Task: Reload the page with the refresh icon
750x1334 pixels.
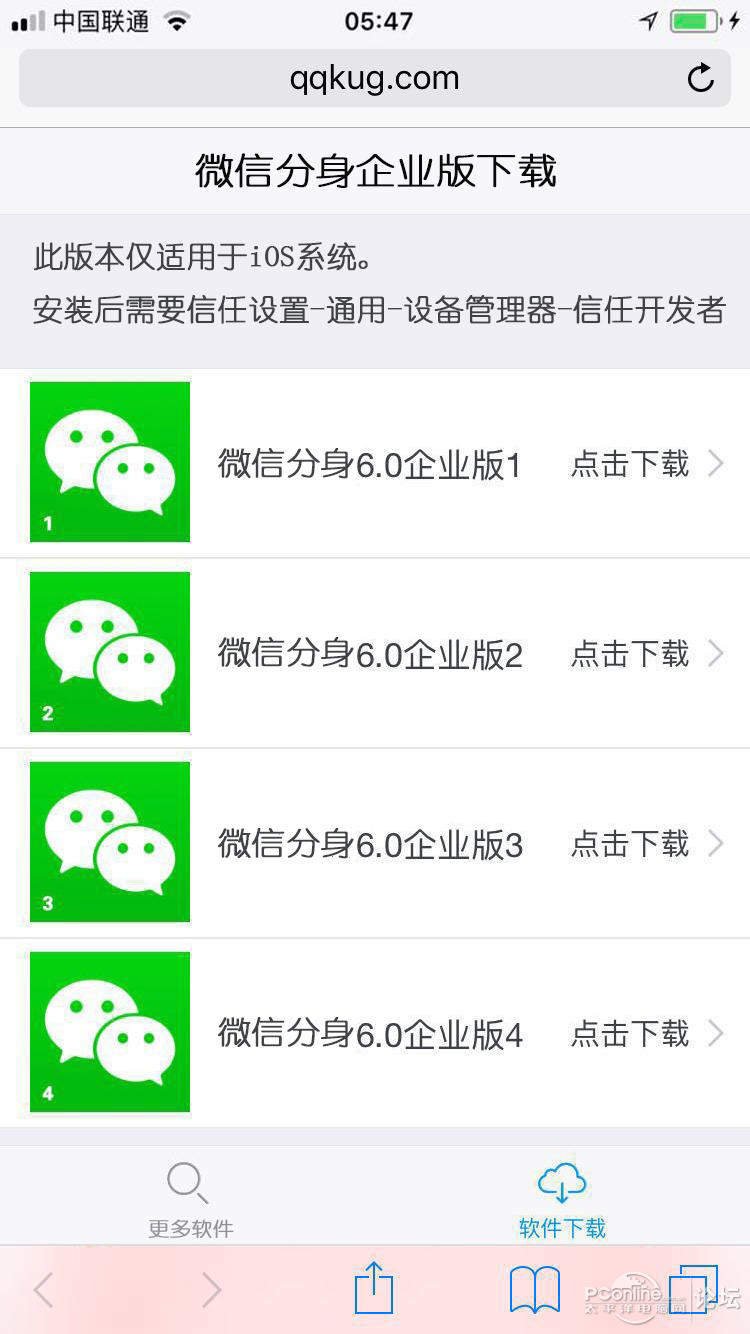Action: (x=701, y=78)
